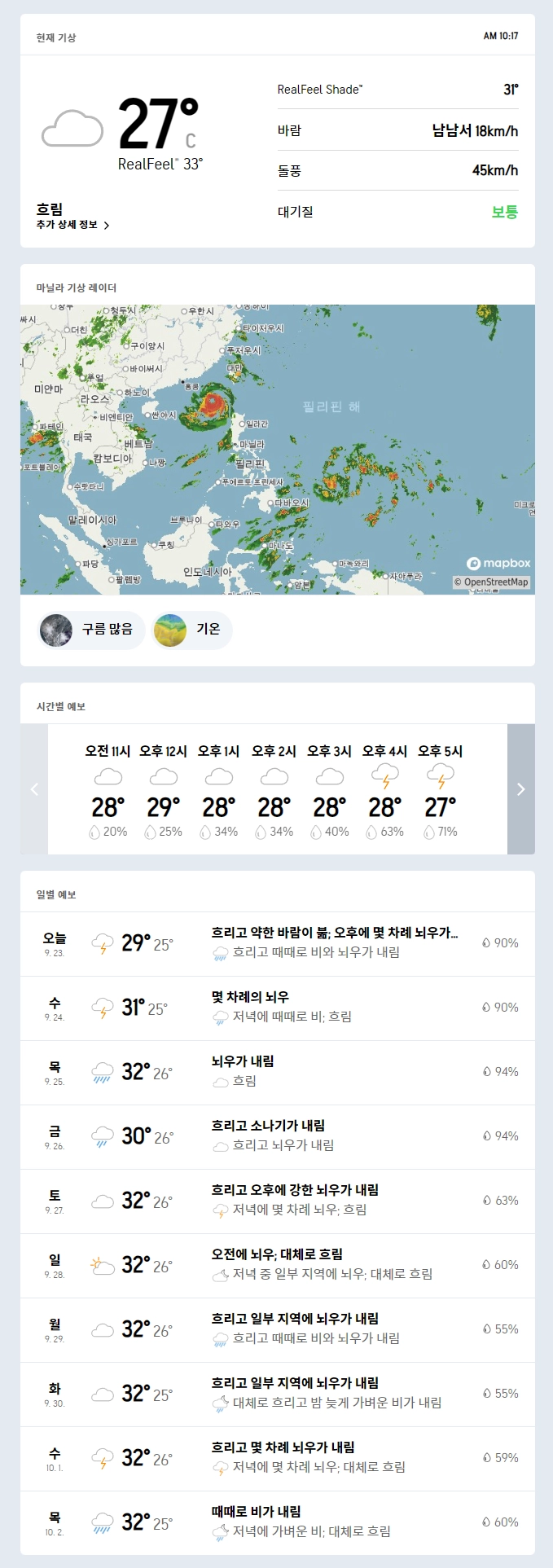The height and width of the screenshot is (1568, 553).
Task: Select the 기온 map layer chip
Action: (192, 630)
